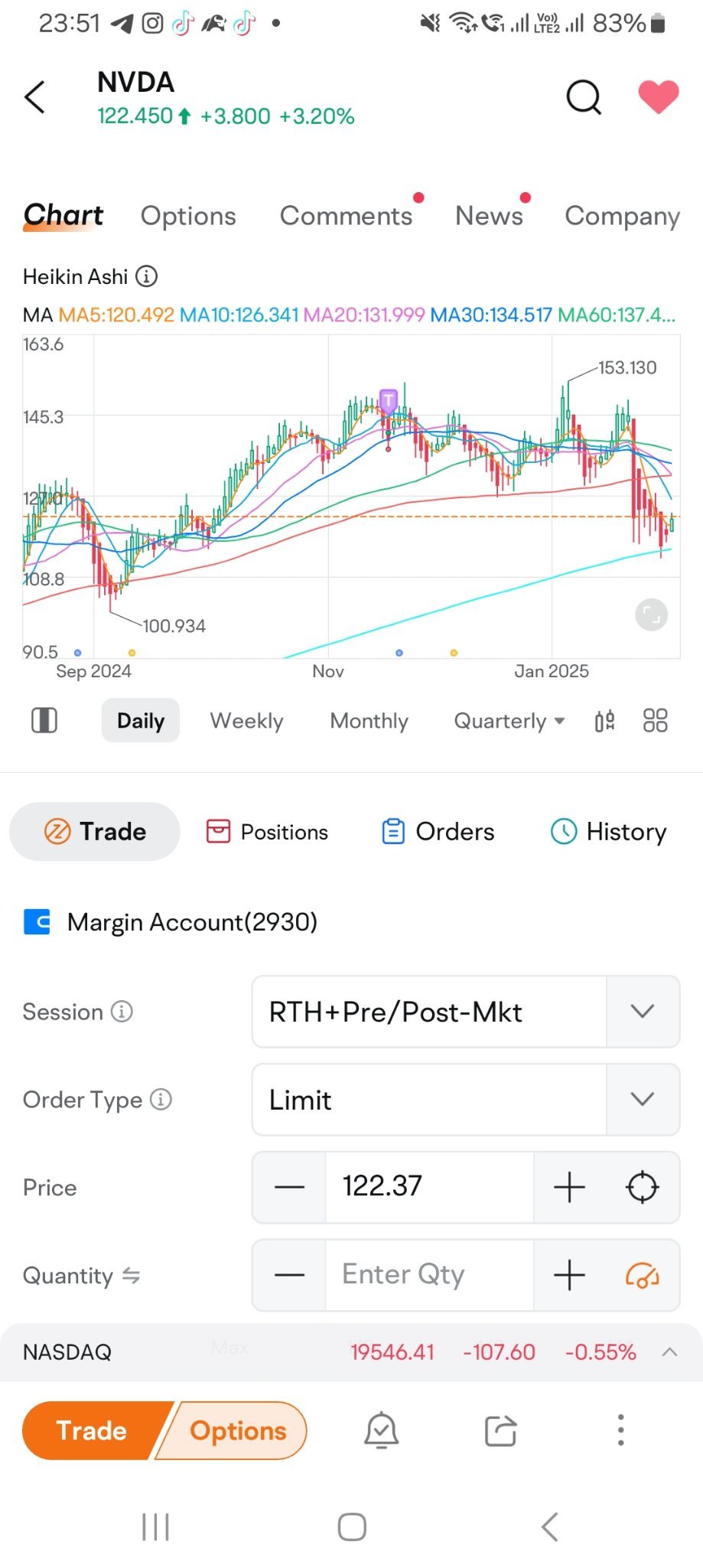Switch to the Options top tab

pyautogui.click(x=188, y=216)
